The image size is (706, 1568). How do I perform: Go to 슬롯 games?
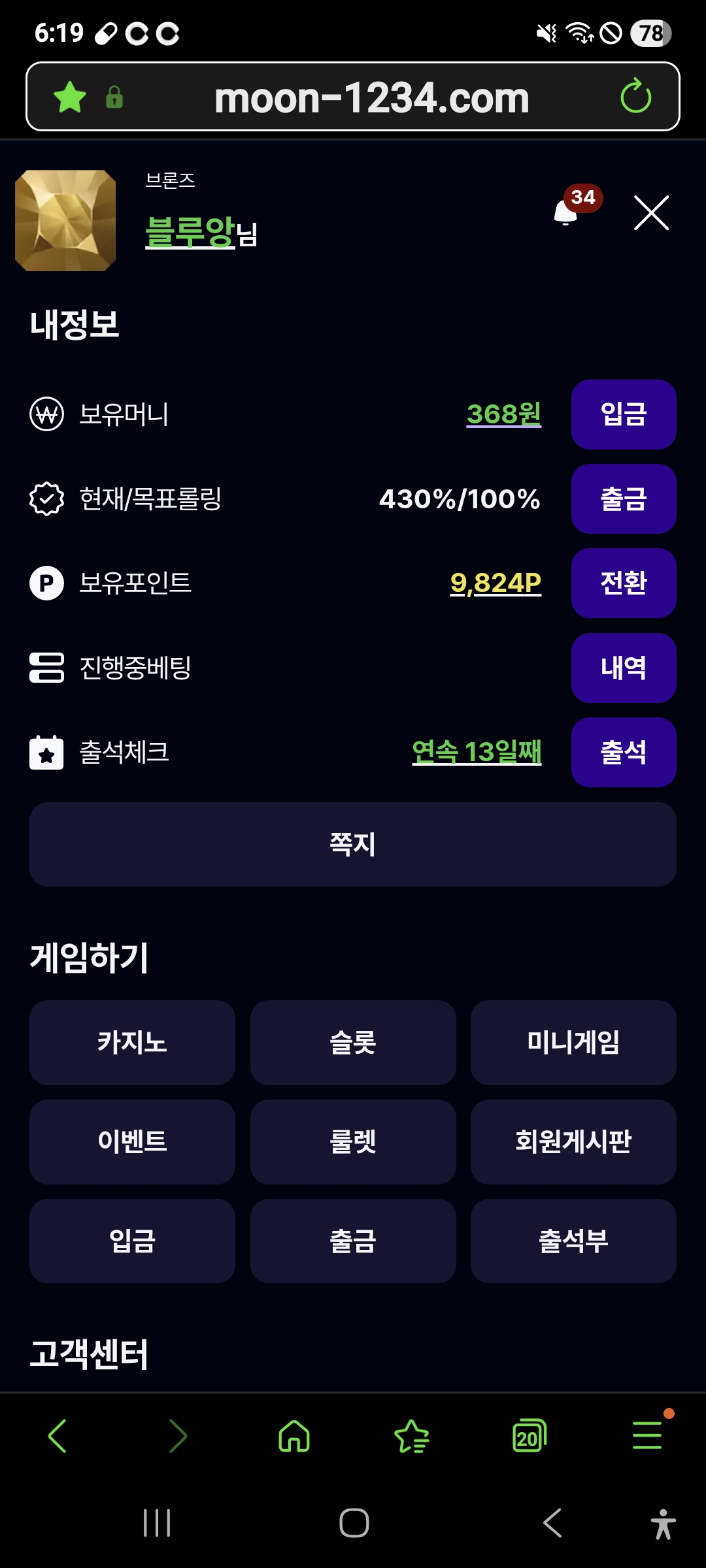pyautogui.click(x=353, y=1042)
